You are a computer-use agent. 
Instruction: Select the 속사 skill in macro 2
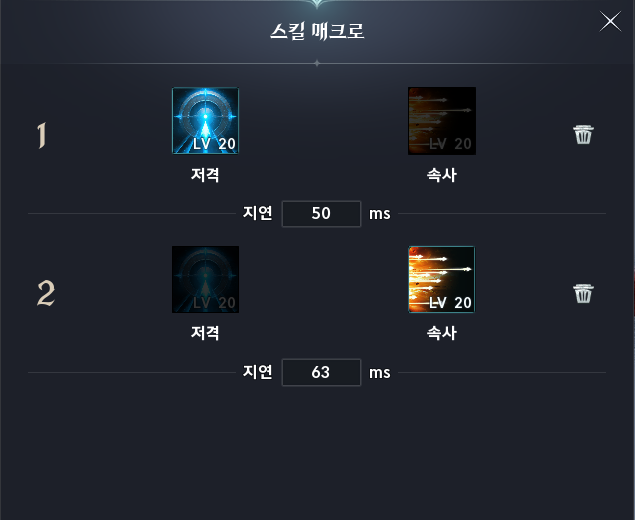(x=441, y=279)
